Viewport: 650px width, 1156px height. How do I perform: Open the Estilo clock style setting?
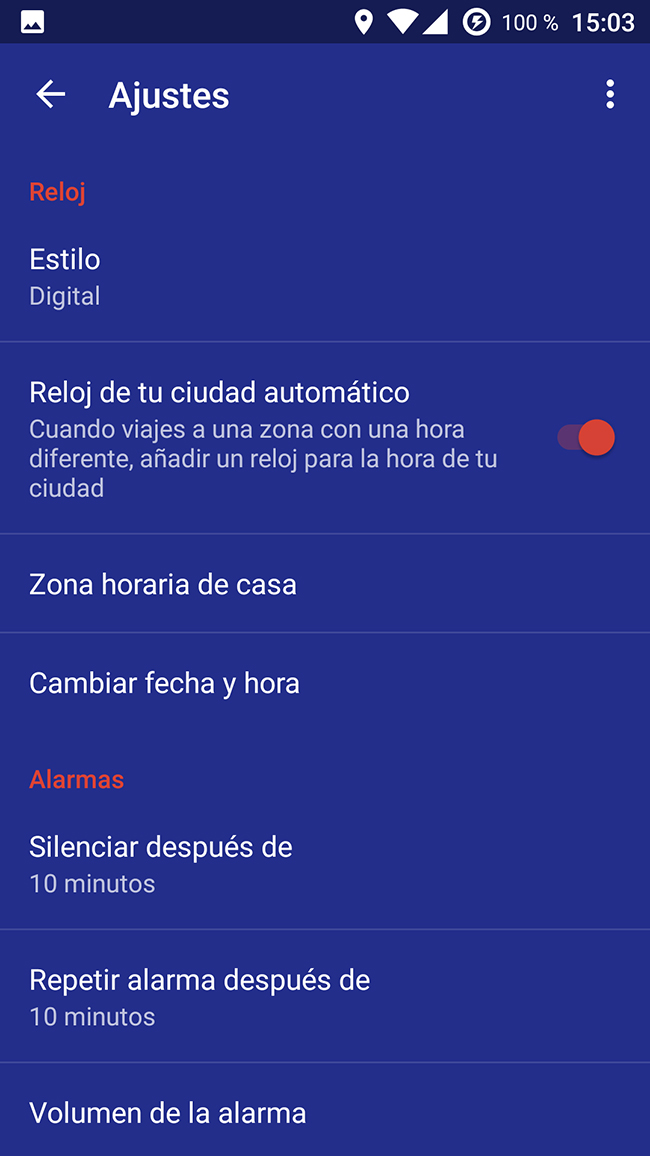pyautogui.click(x=65, y=276)
